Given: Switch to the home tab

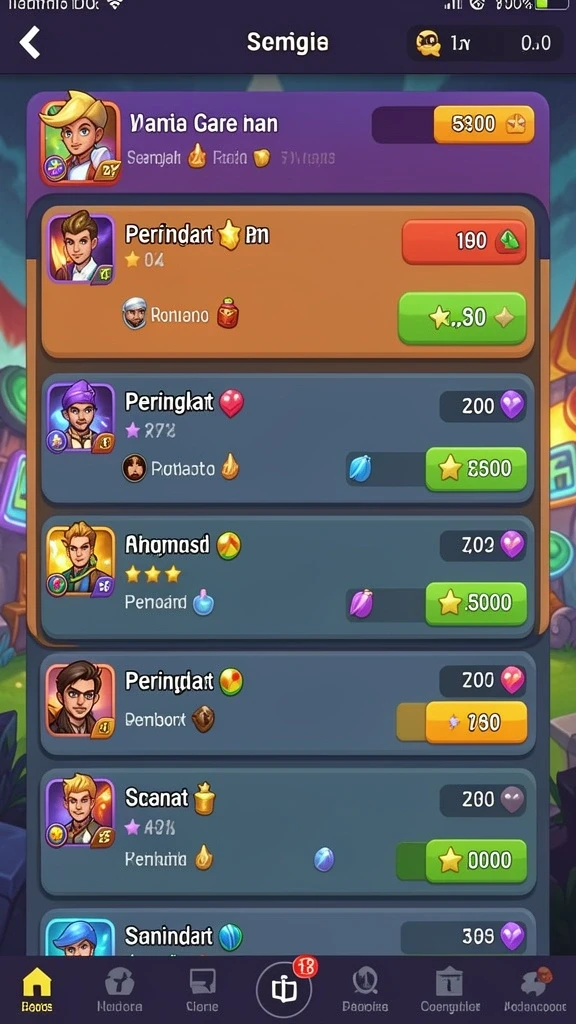Looking at the screenshot, I should click(x=37, y=989).
